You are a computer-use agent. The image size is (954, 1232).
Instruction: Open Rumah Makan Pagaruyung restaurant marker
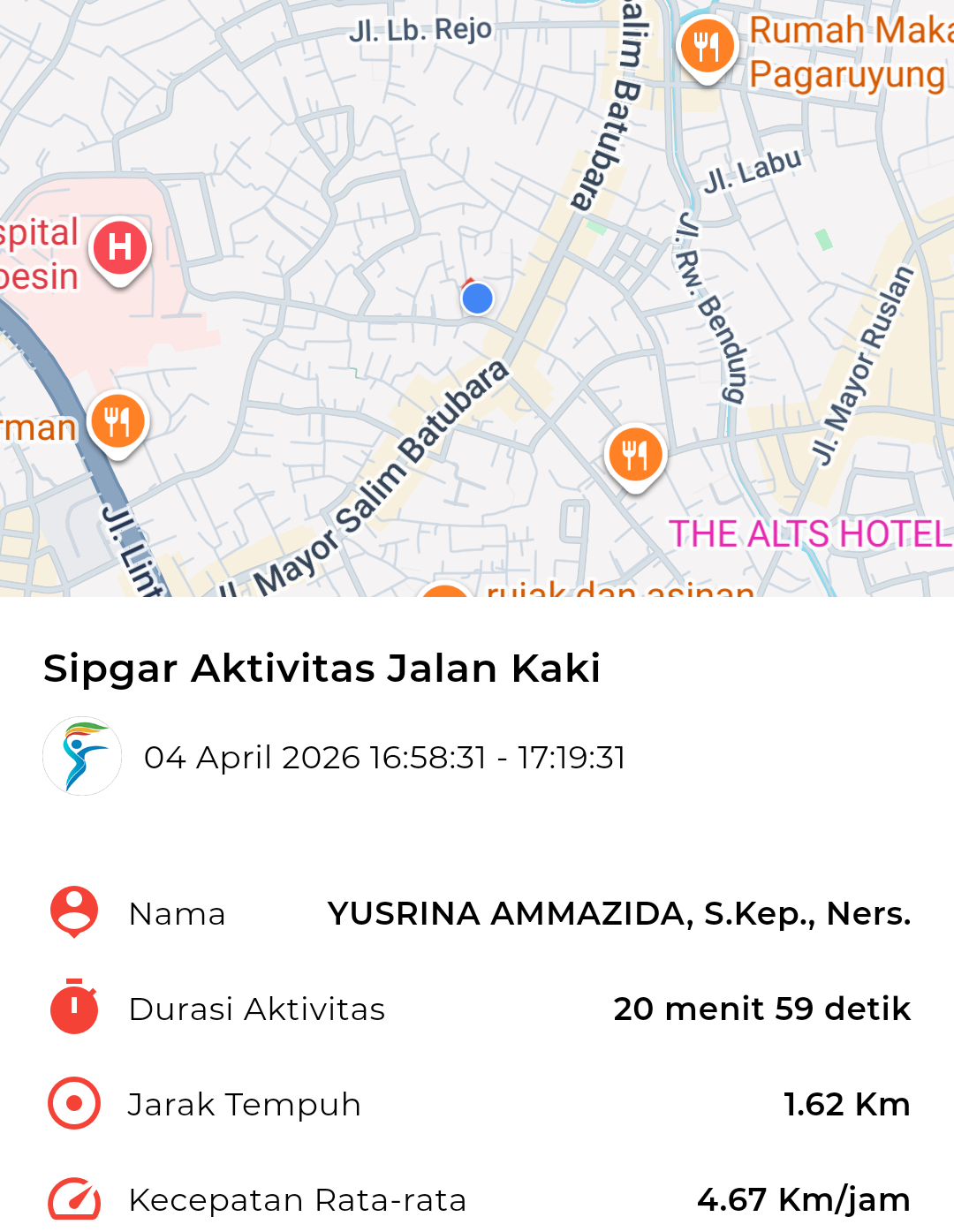point(707,46)
